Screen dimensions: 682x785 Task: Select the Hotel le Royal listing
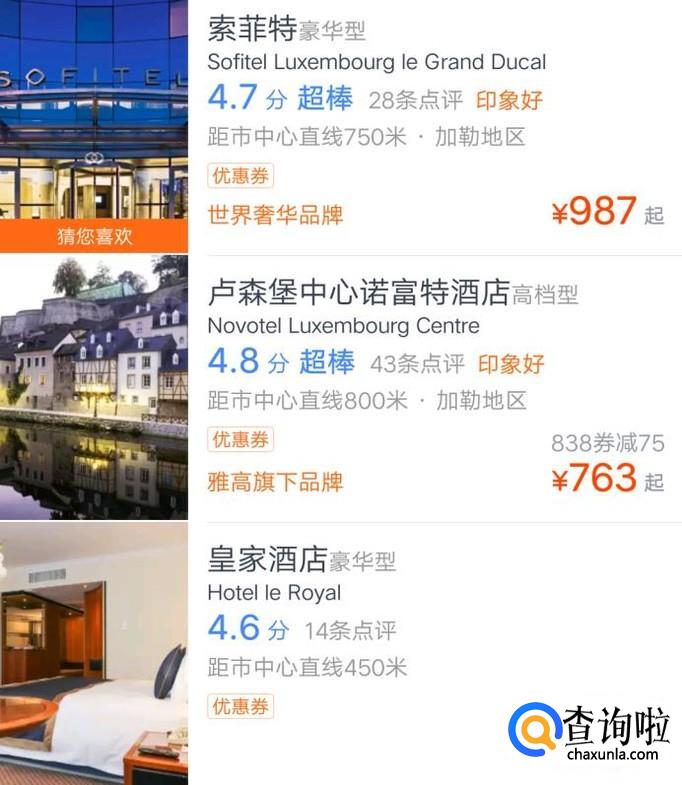tap(274, 592)
